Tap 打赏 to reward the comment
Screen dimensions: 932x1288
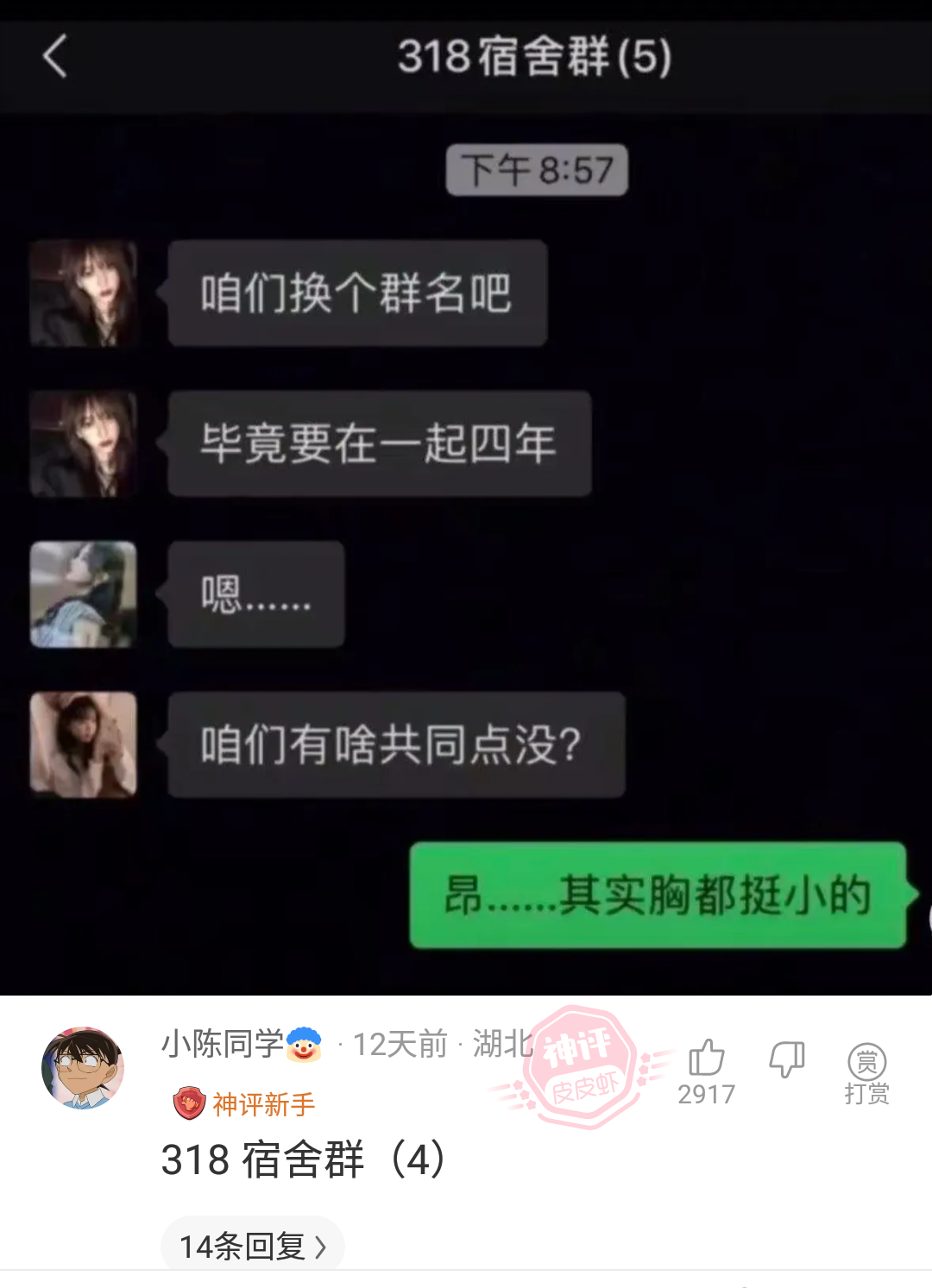866,1073
